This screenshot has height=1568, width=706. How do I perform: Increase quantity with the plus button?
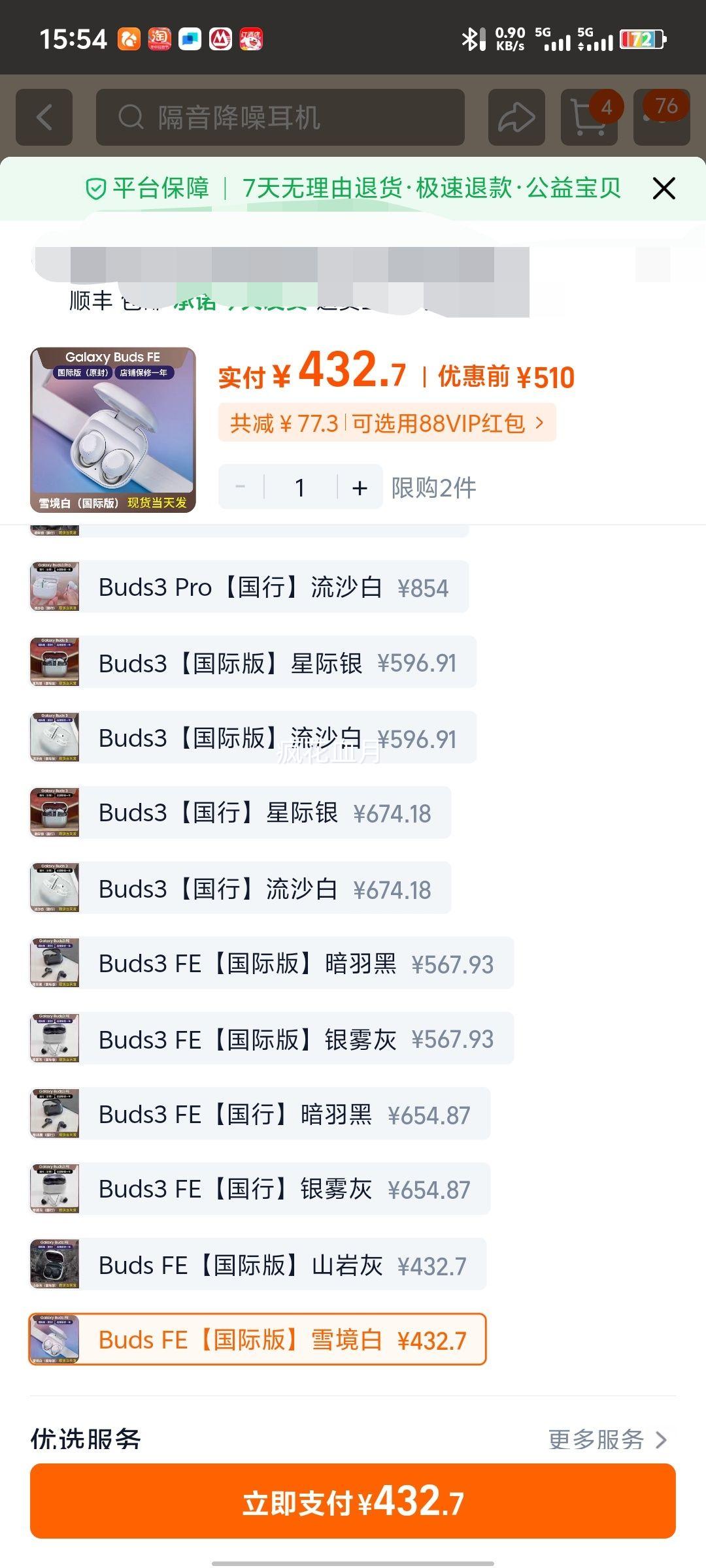tap(359, 487)
